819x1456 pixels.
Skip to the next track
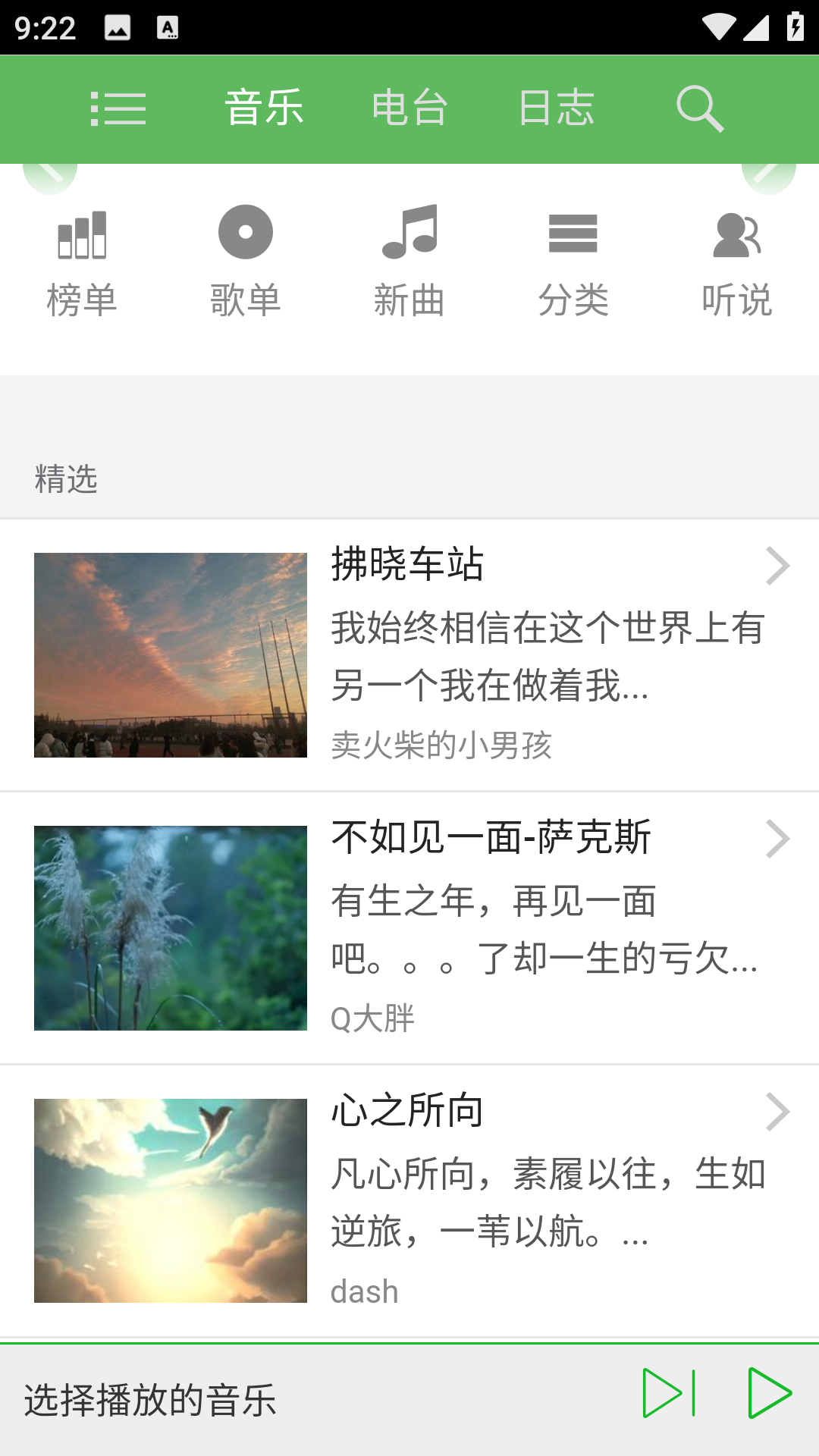pyautogui.click(x=669, y=1393)
